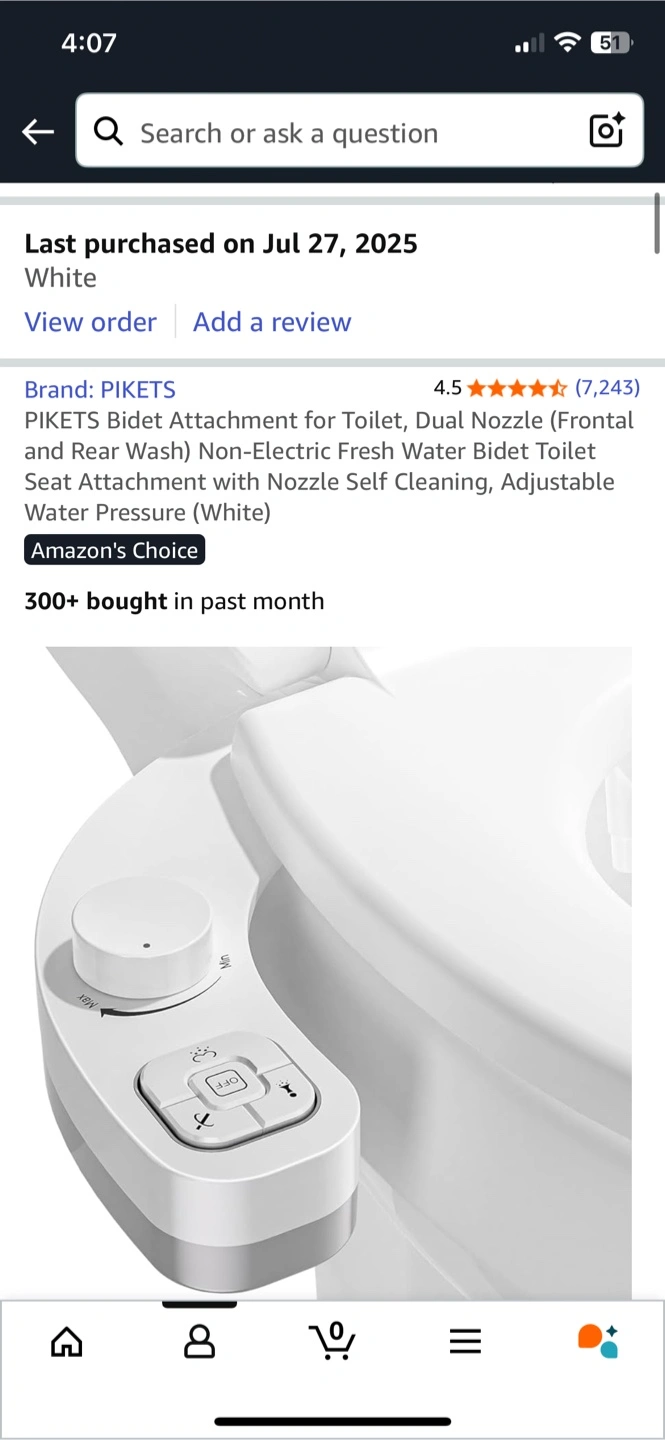Open the bidet product image
665x1440 pixels.
click(x=338, y=970)
